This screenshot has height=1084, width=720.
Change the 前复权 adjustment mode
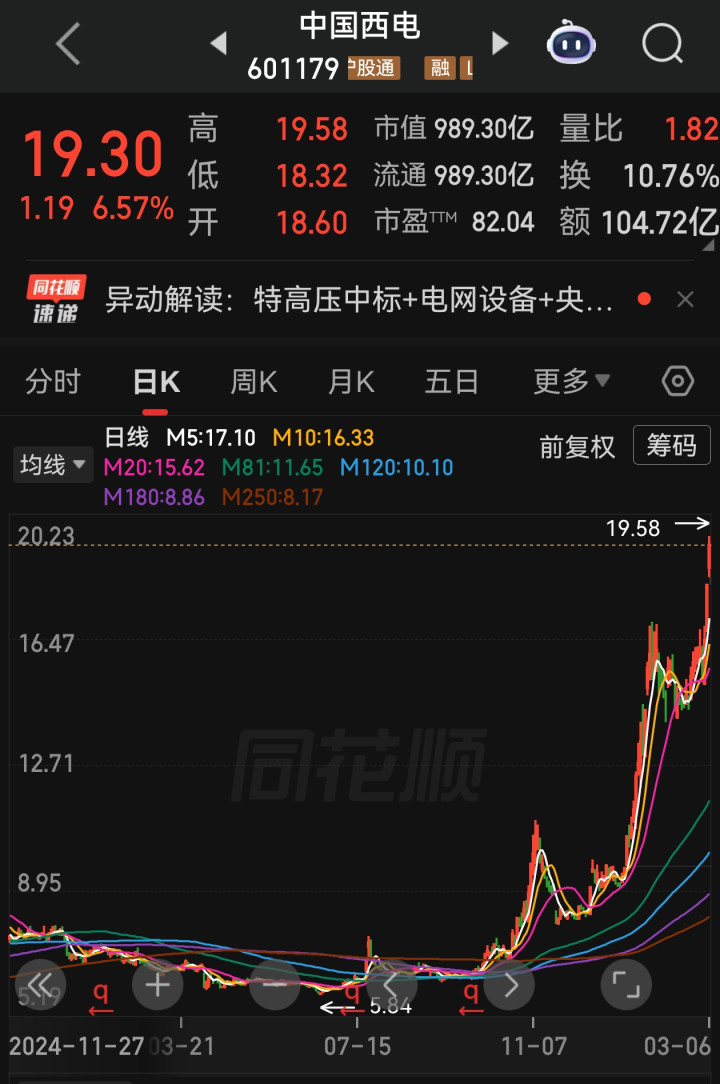tap(577, 447)
